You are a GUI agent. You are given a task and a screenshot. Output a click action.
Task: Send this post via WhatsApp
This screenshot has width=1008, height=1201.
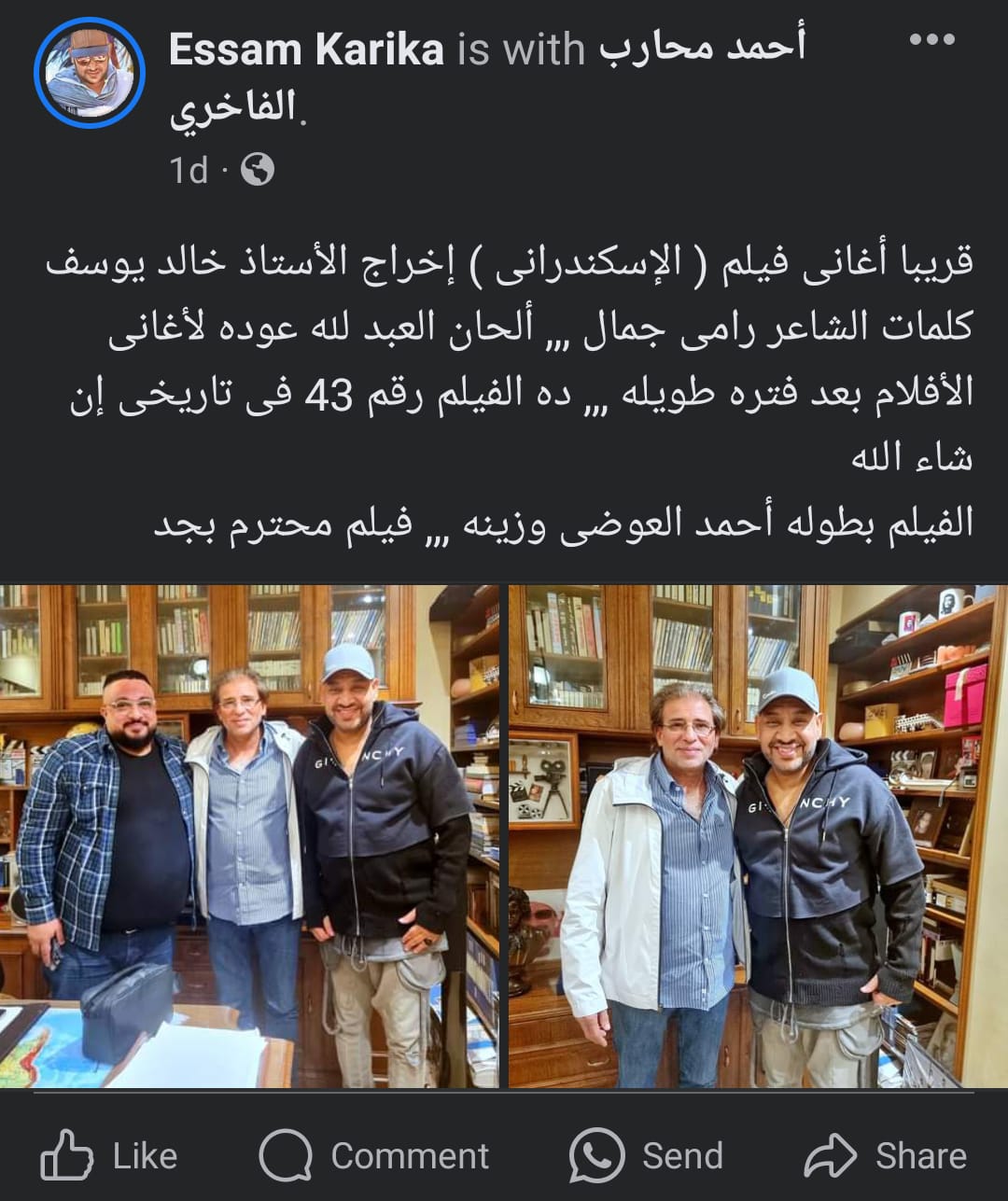click(x=646, y=1155)
